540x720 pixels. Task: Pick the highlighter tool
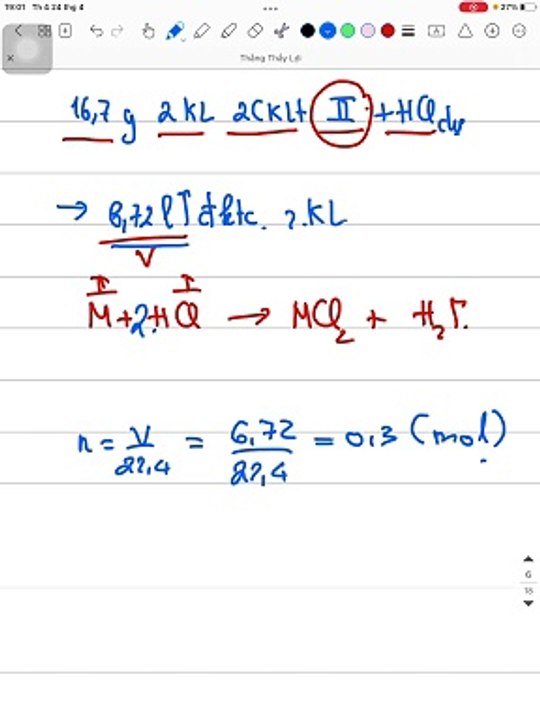(229, 31)
